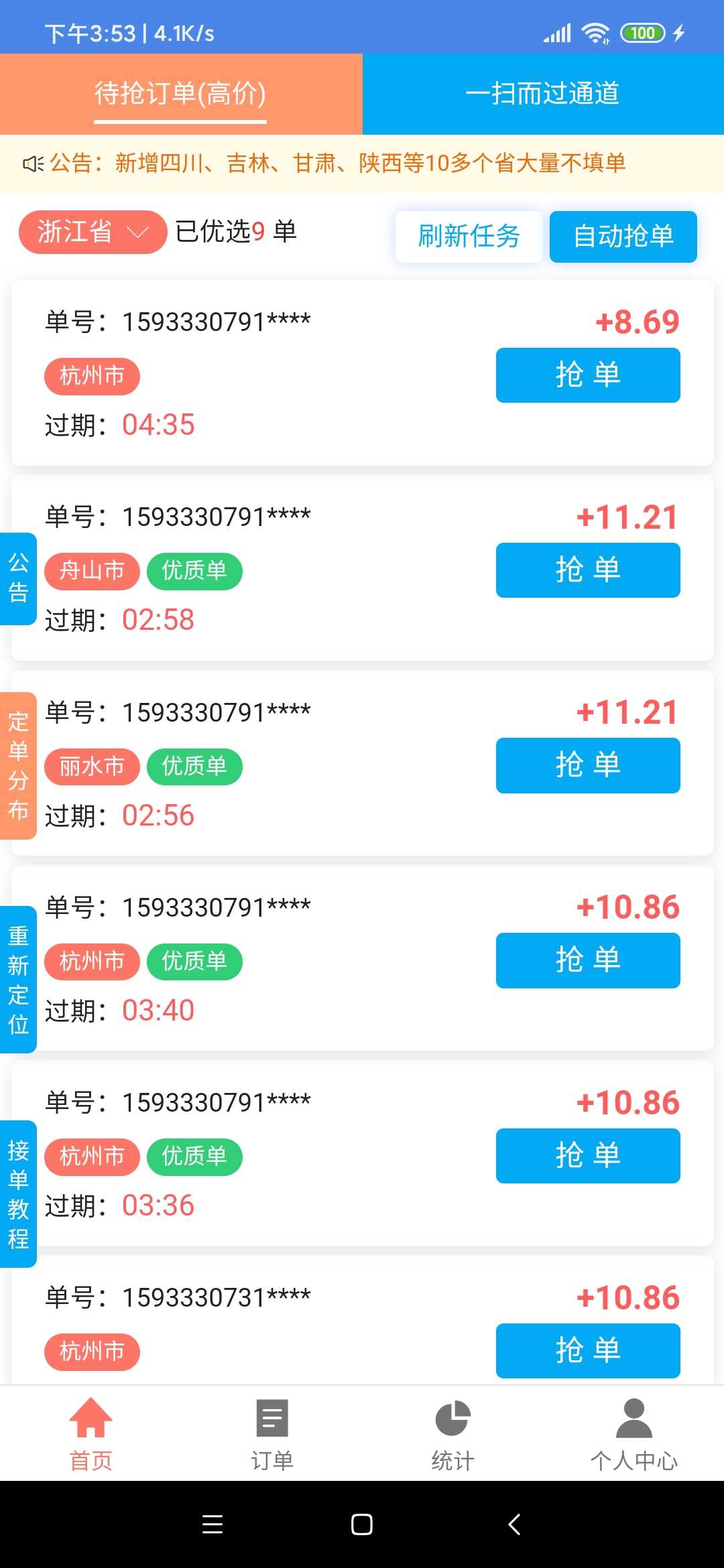Viewport: 724px width, 1568px height.
Task: Grab the +8.69 杭州市 order
Action: (588, 375)
